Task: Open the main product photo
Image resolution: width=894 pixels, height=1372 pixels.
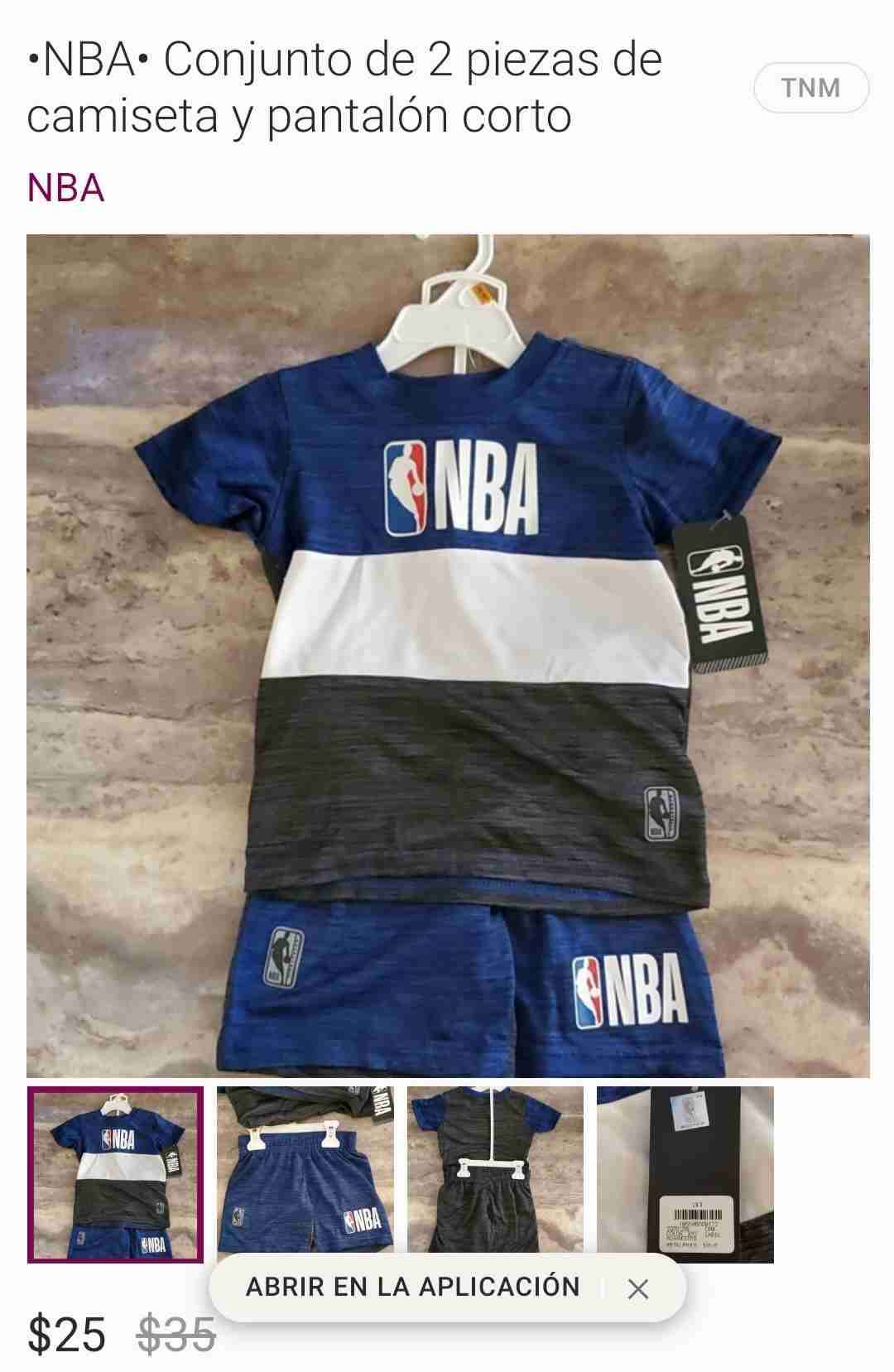Action: [x=448, y=656]
